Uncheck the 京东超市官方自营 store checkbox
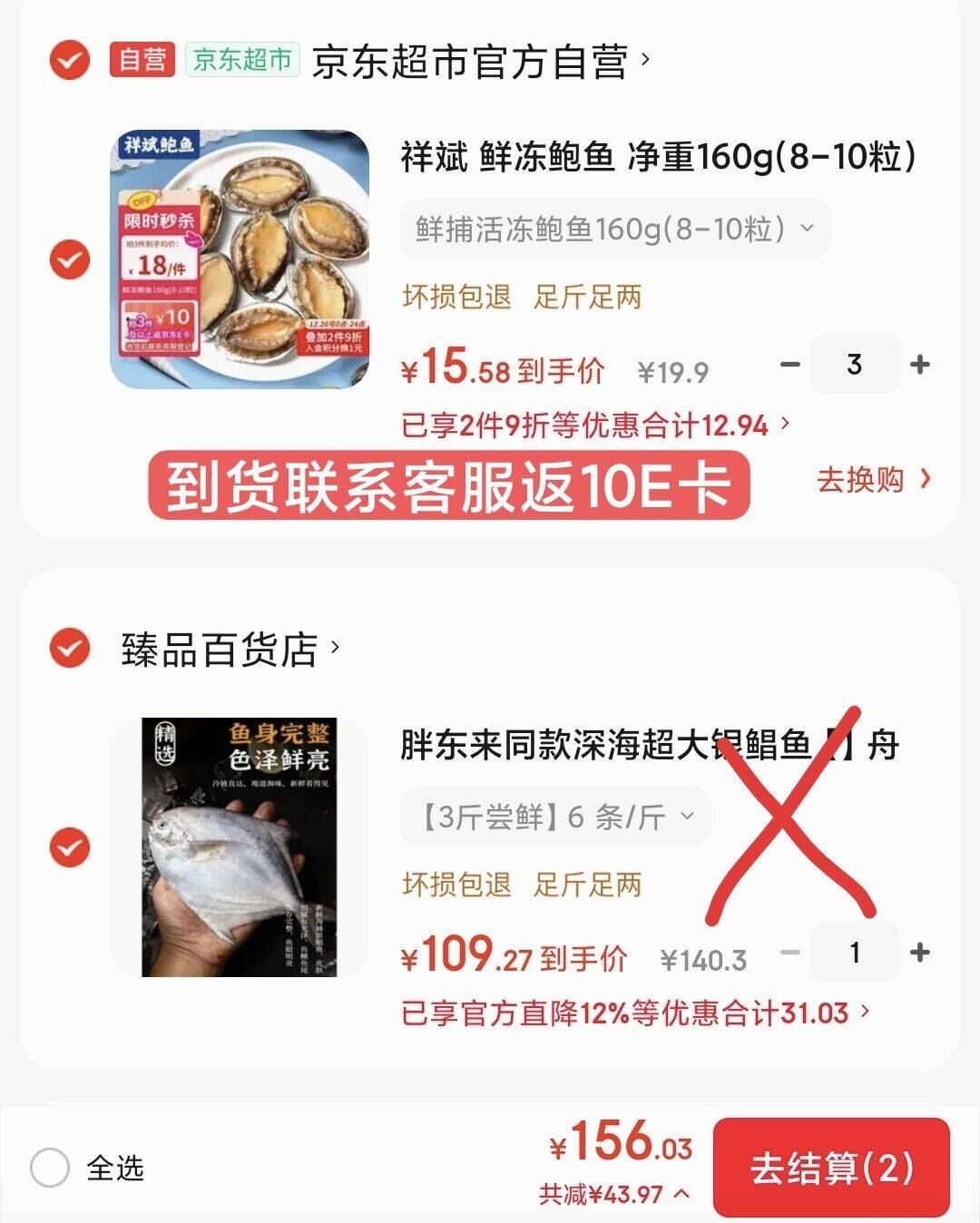This screenshot has width=980, height=1223. (x=69, y=61)
